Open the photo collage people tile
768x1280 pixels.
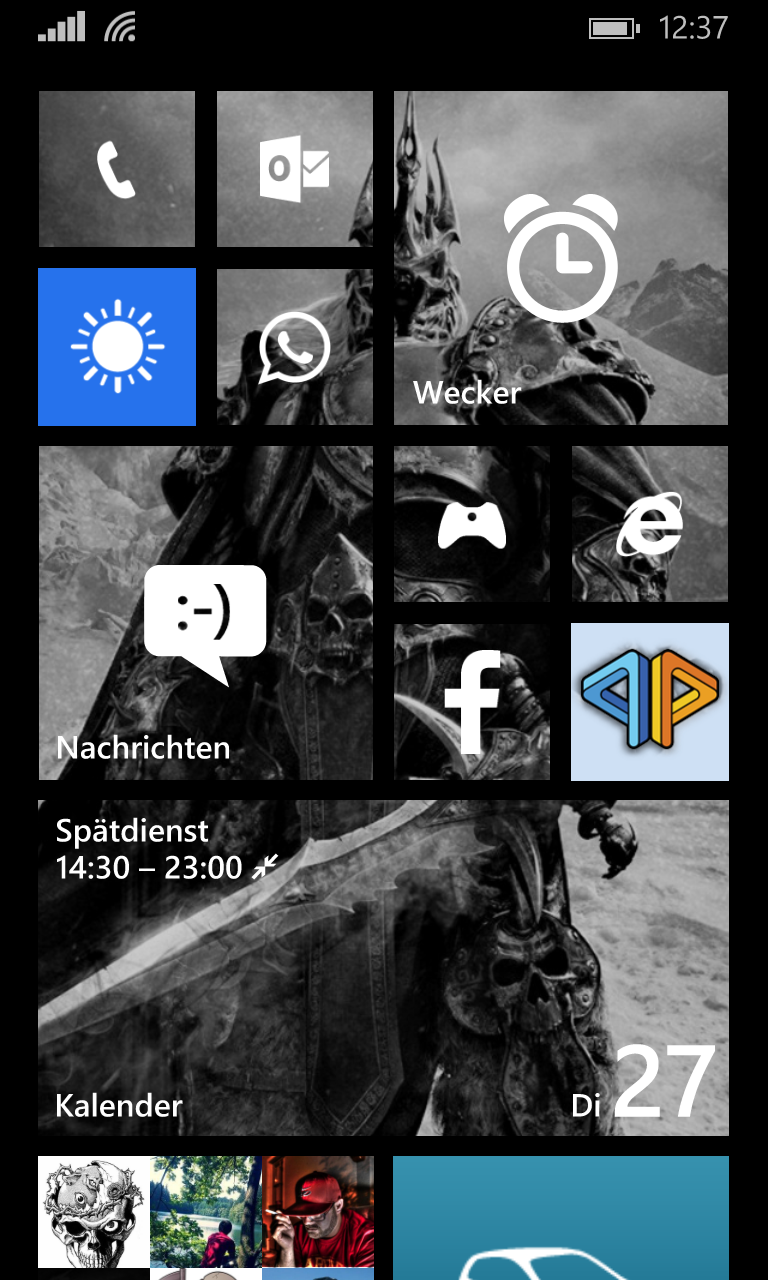coord(206,1216)
